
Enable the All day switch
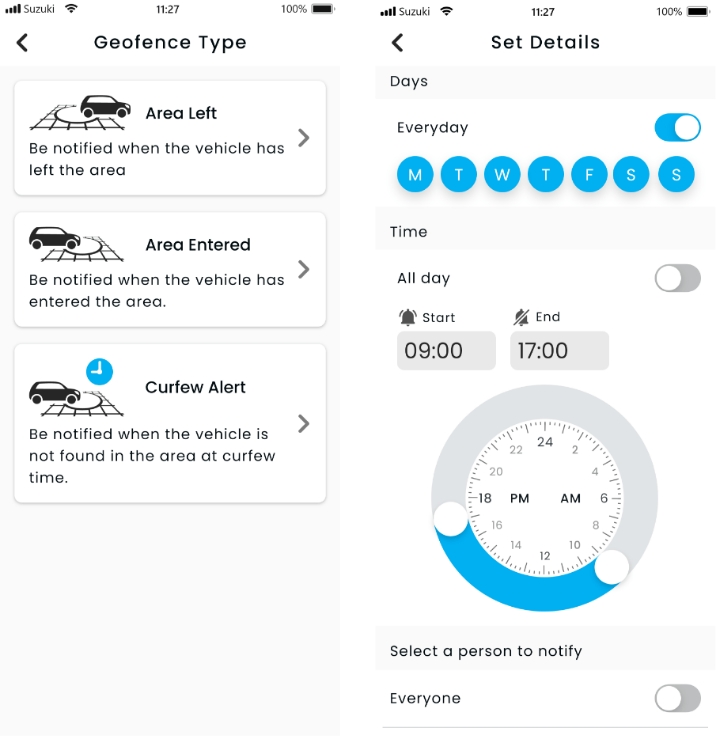coord(677,278)
